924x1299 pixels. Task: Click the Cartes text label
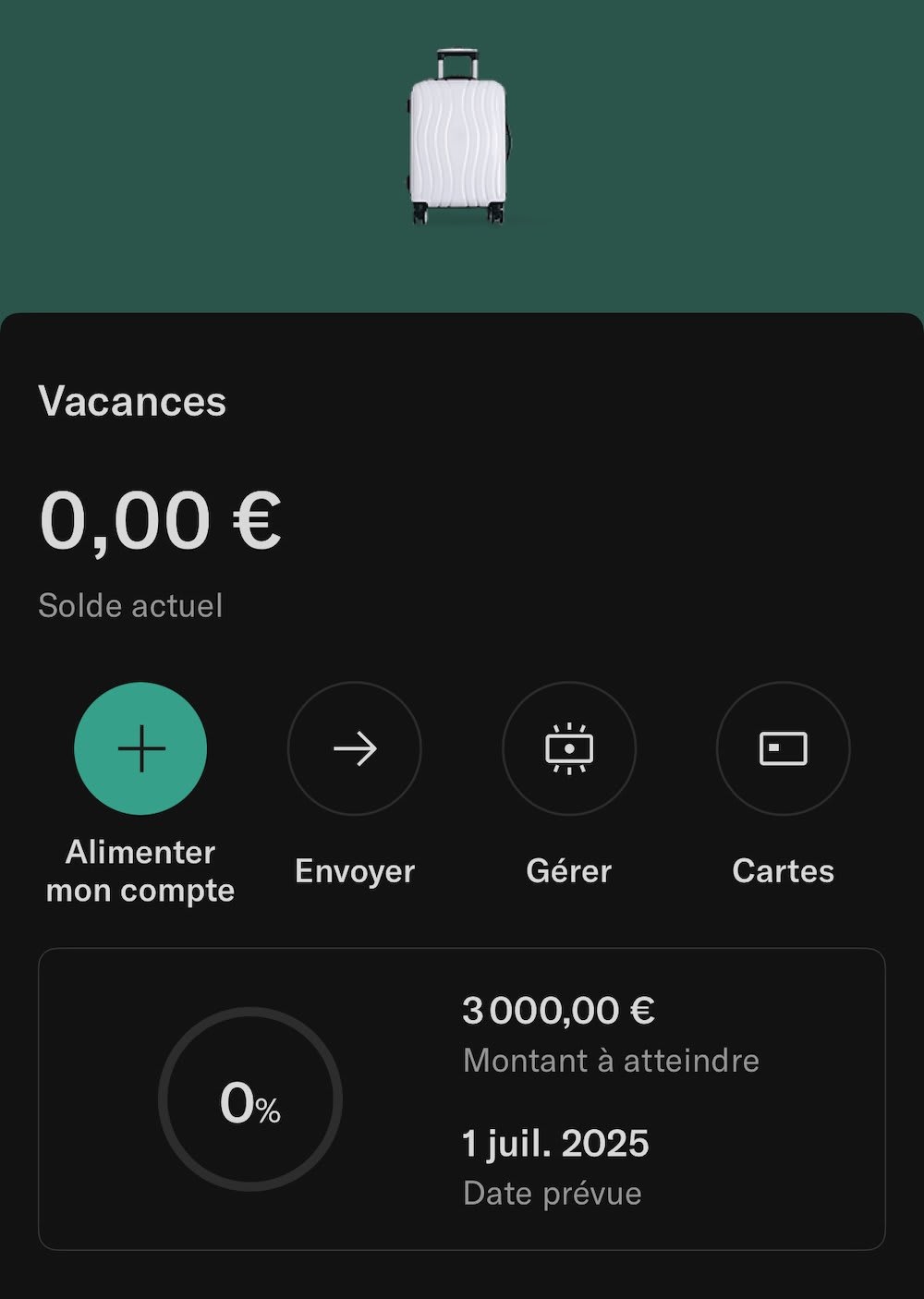[x=784, y=869]
